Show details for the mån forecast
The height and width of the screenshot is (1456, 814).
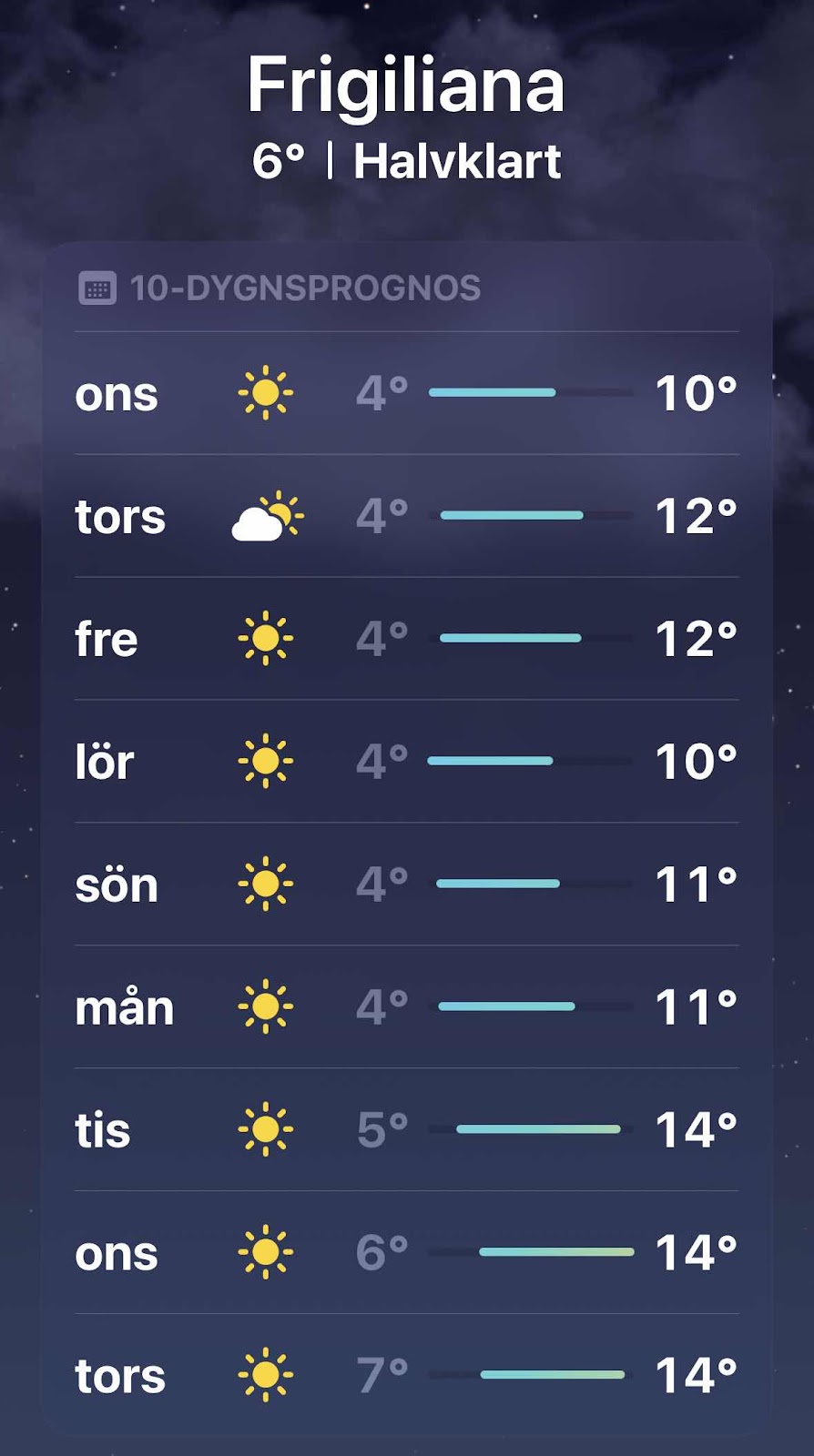(407, 1007)
